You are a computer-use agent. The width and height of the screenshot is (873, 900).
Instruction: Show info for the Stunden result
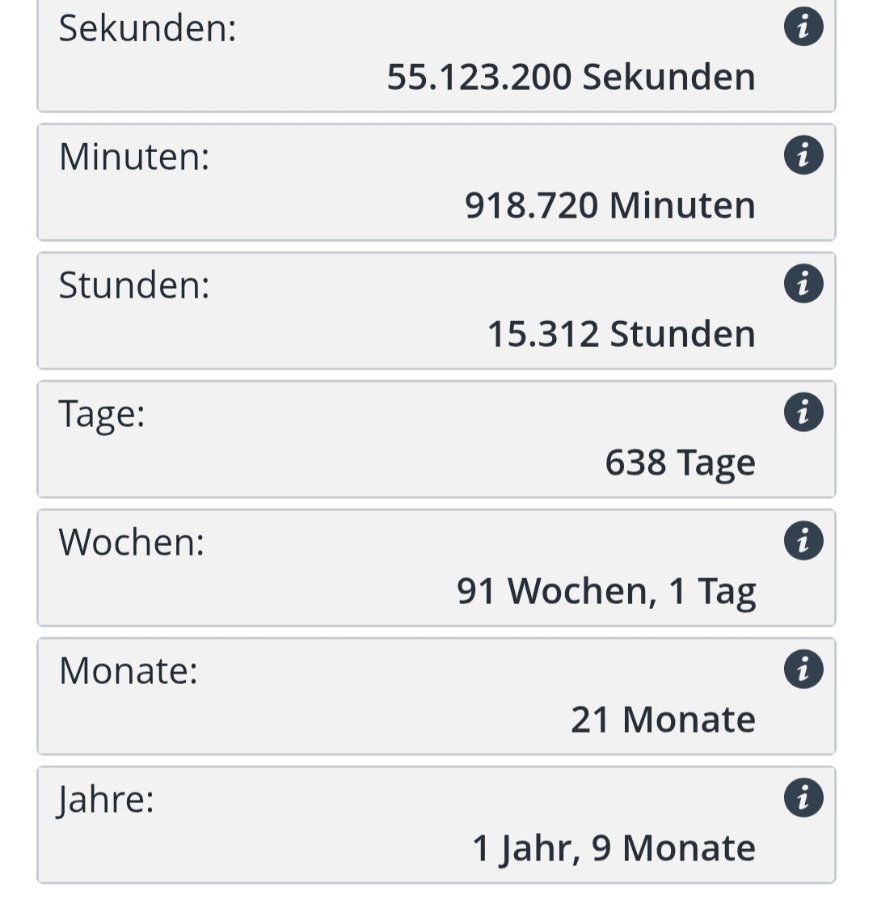tap(804, 284)
